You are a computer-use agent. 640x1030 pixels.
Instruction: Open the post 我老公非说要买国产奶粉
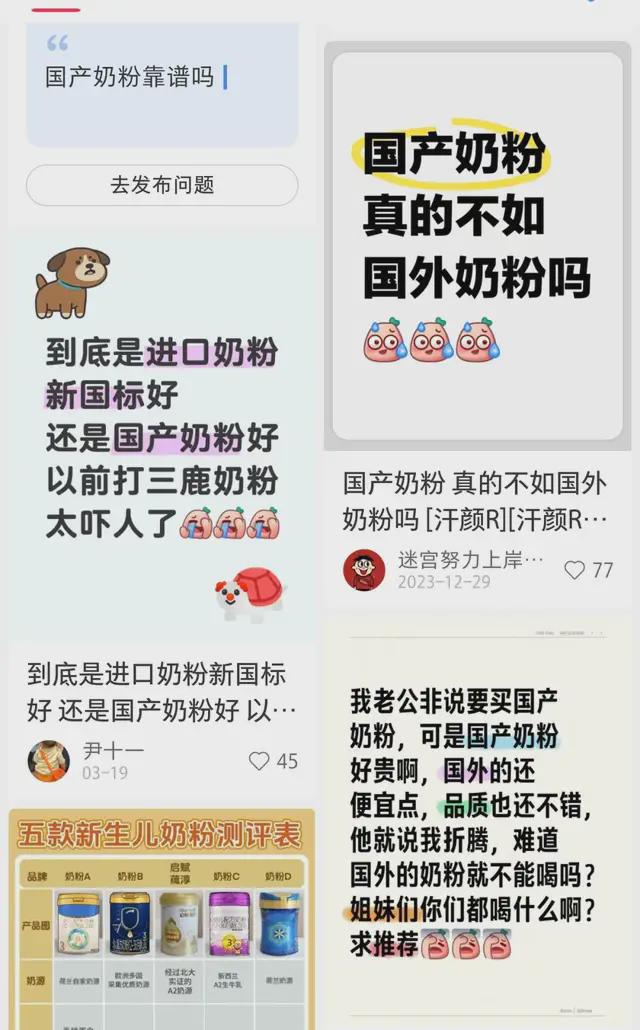coord(477,820)
